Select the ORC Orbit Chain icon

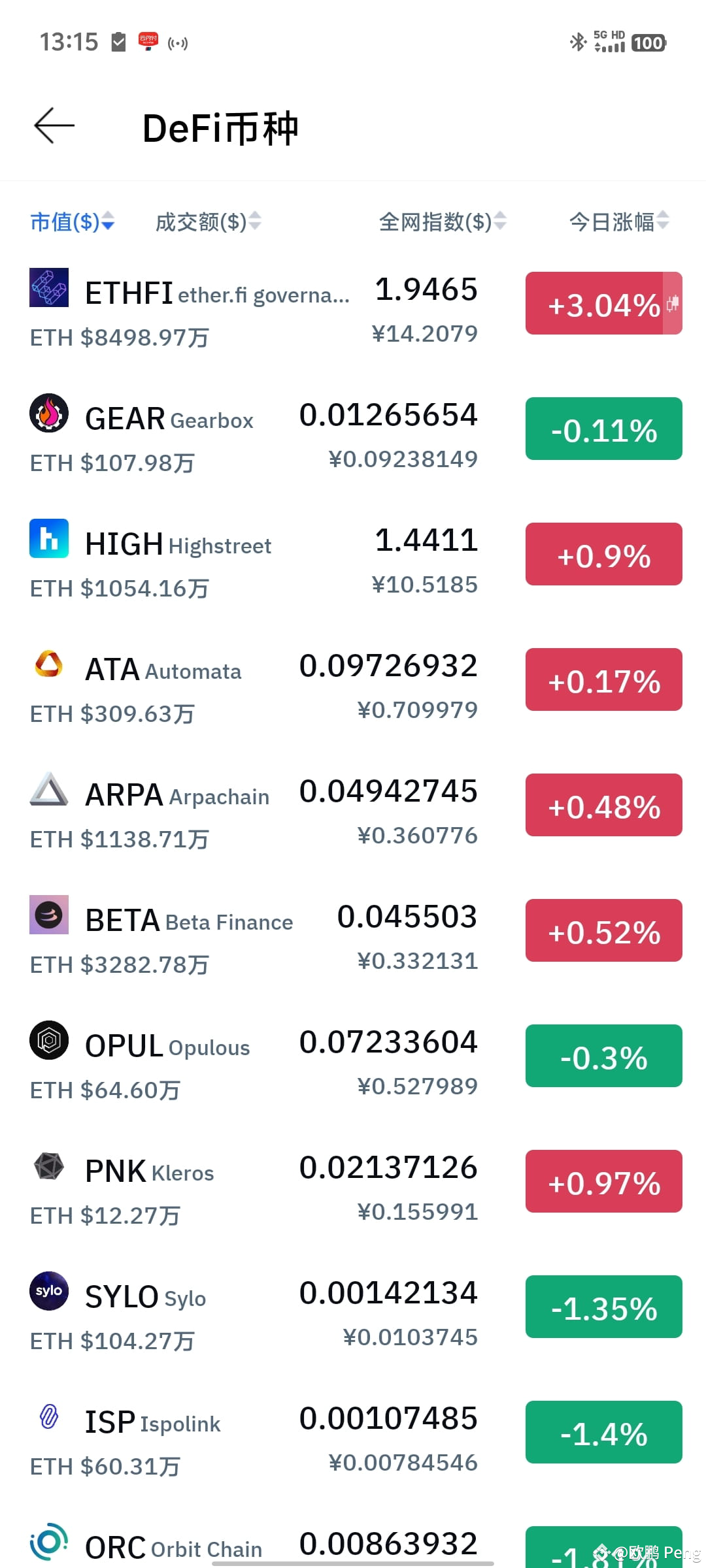pos(49,1543)
